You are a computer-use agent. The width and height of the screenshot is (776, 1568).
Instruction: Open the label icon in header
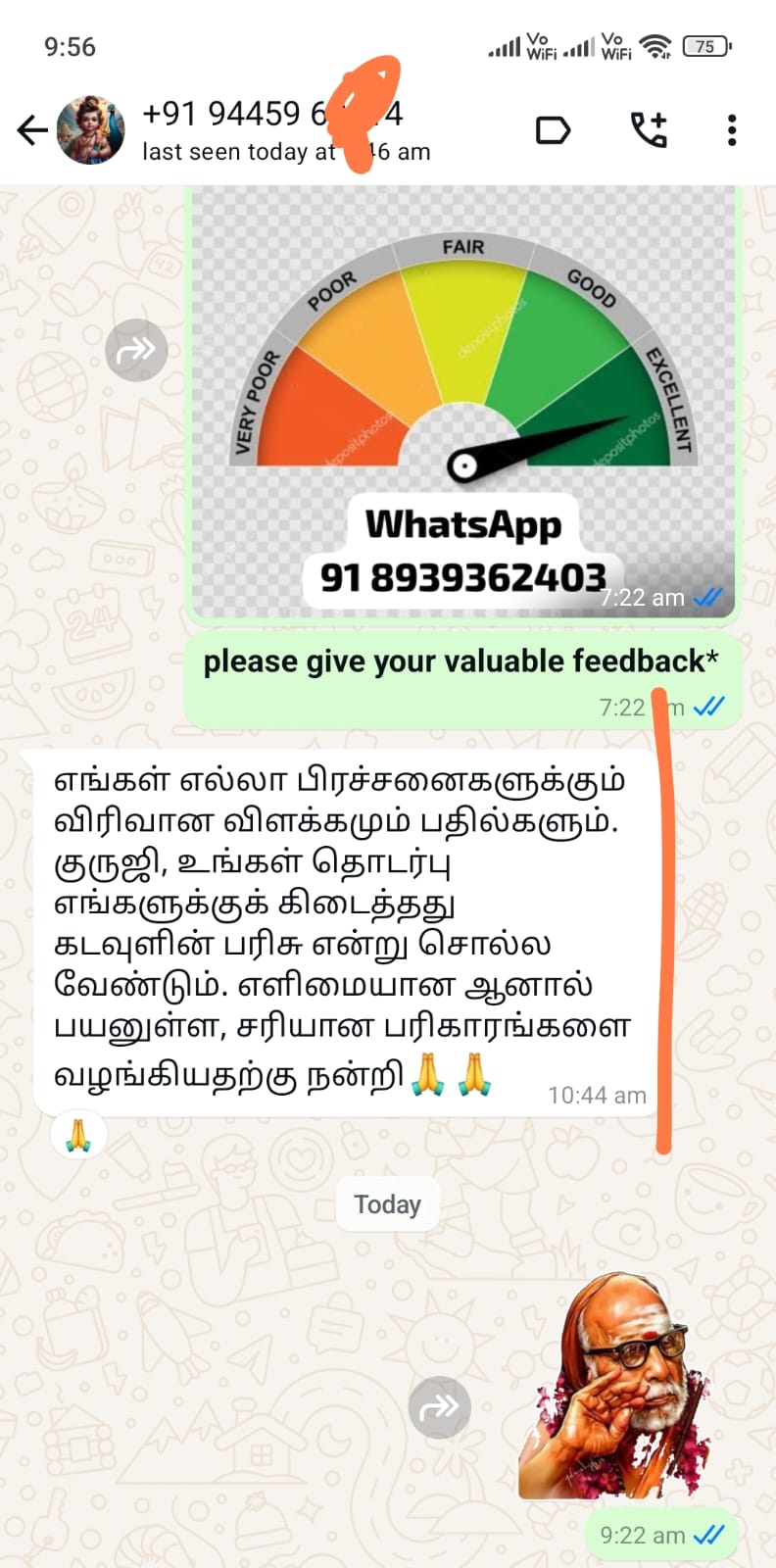pos(553,130)
